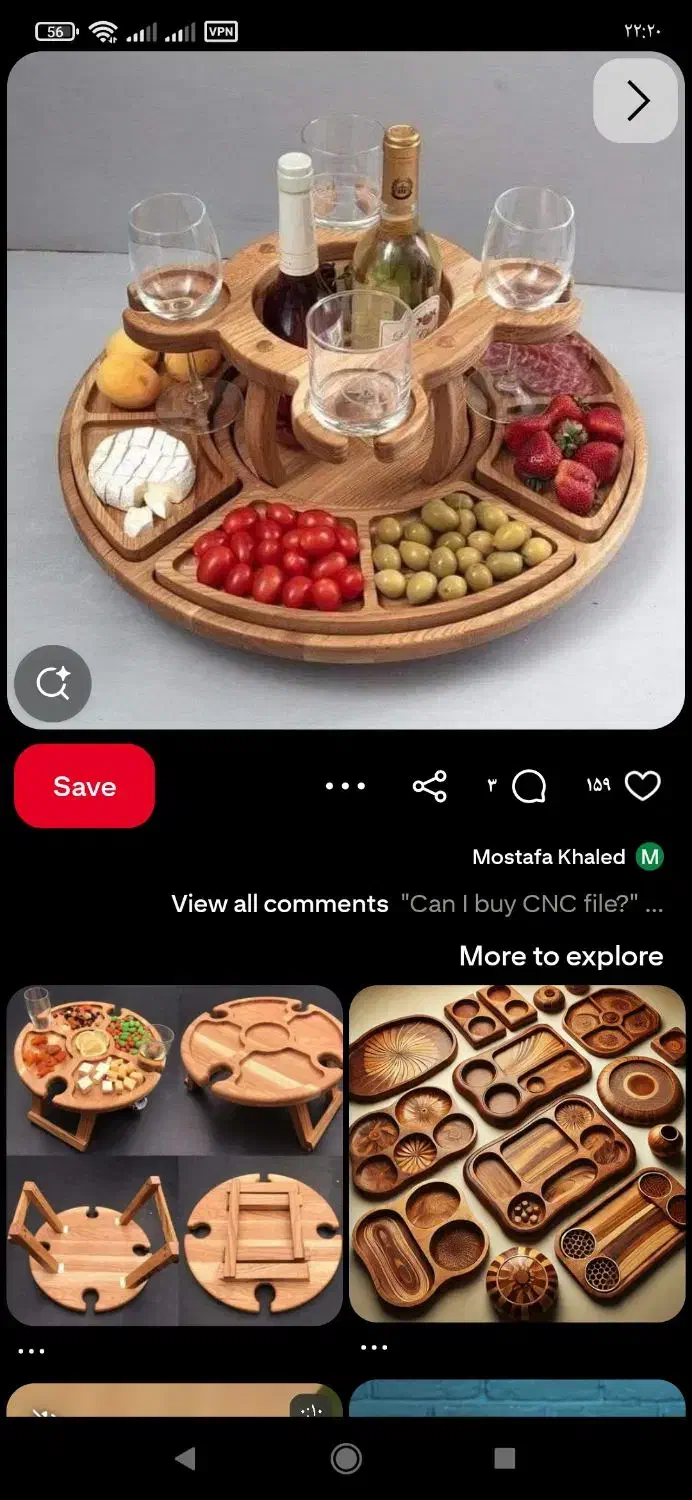Open options under the wooden trays pin
Viewport: 692px width, 1500px height.
[x=373, y=1348]
